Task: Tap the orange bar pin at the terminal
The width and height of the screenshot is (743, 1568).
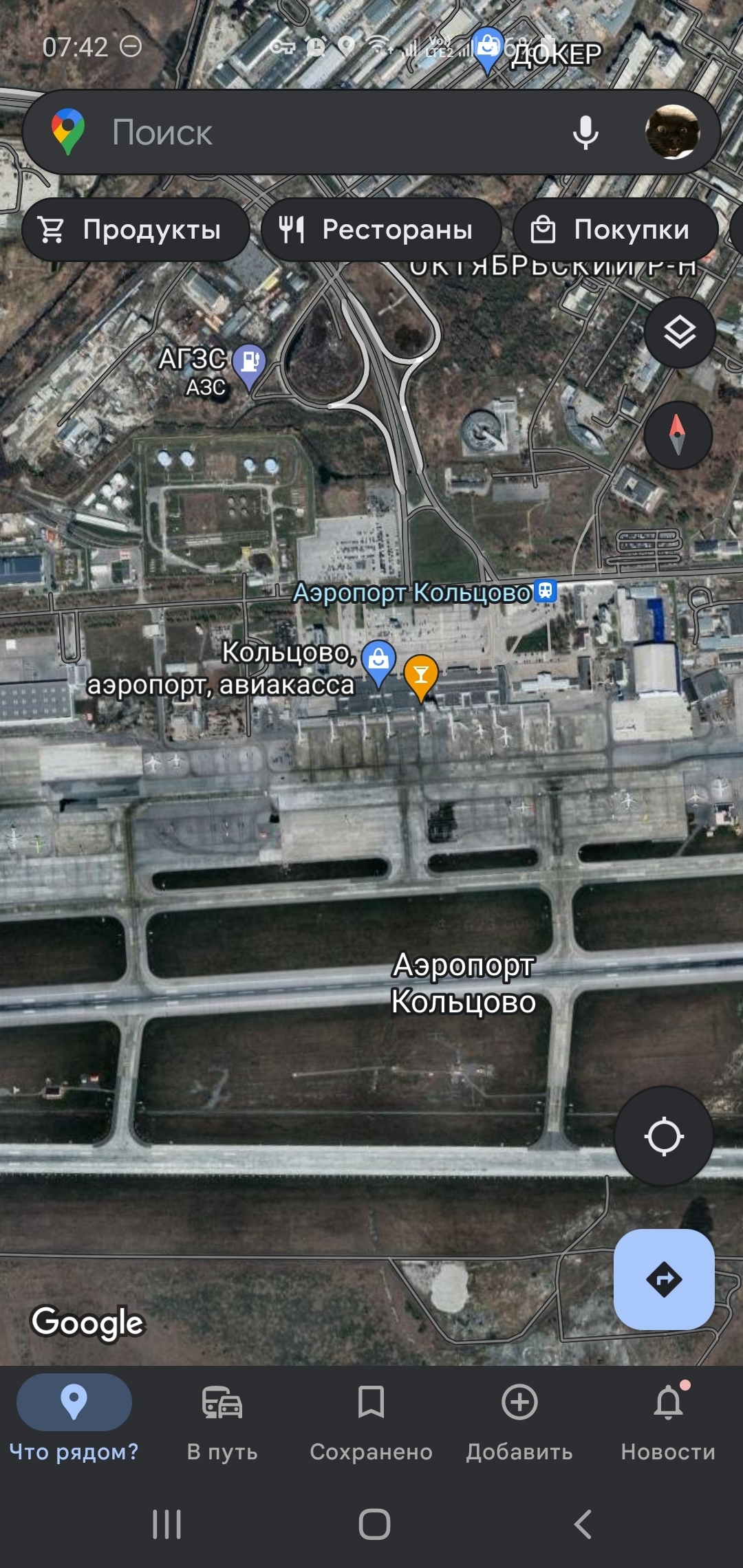Action: point(421,676)
